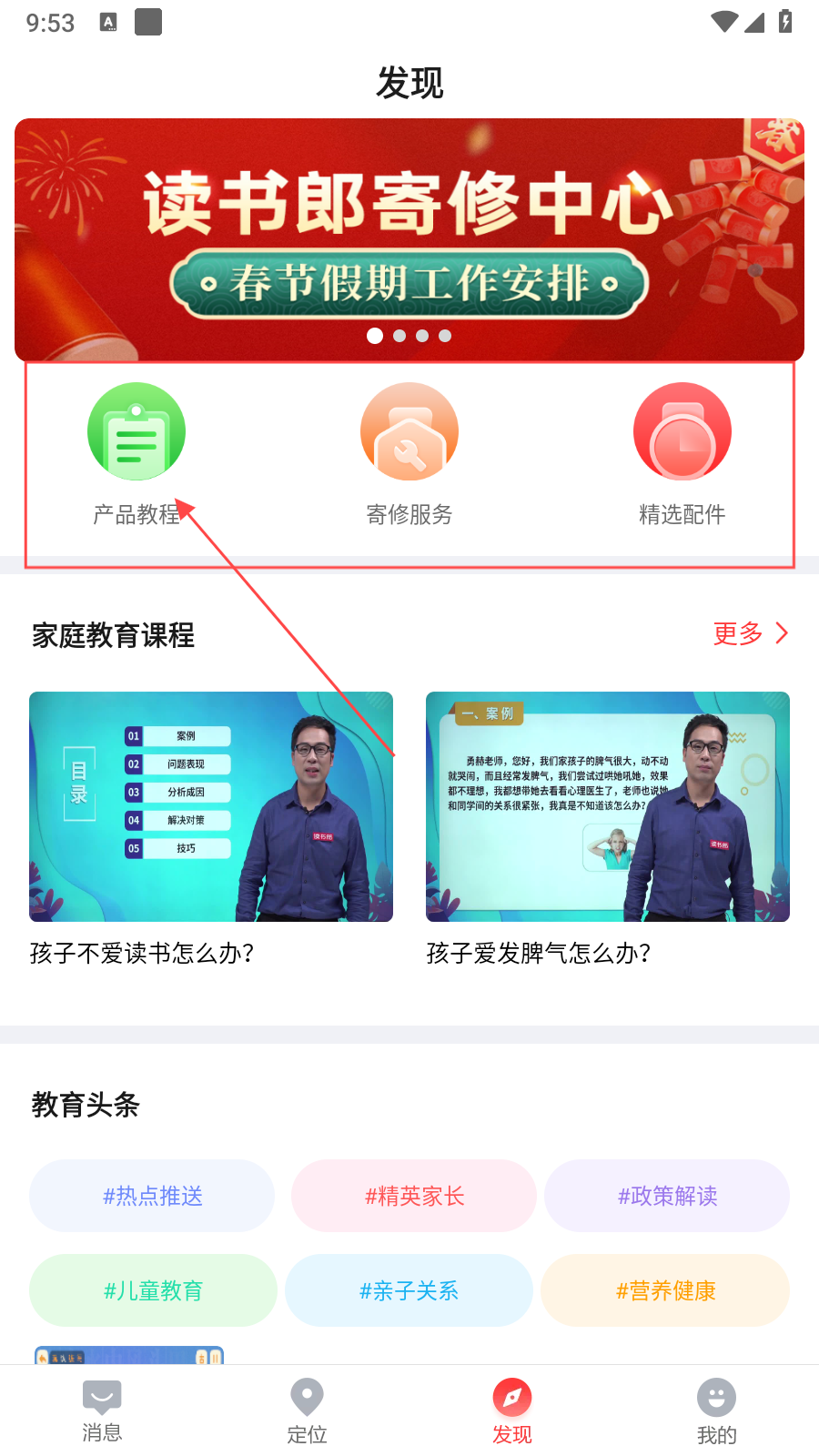Open the 读书郎寄修中心 banner
819x1456 pixels.
(x=409, y=239)
